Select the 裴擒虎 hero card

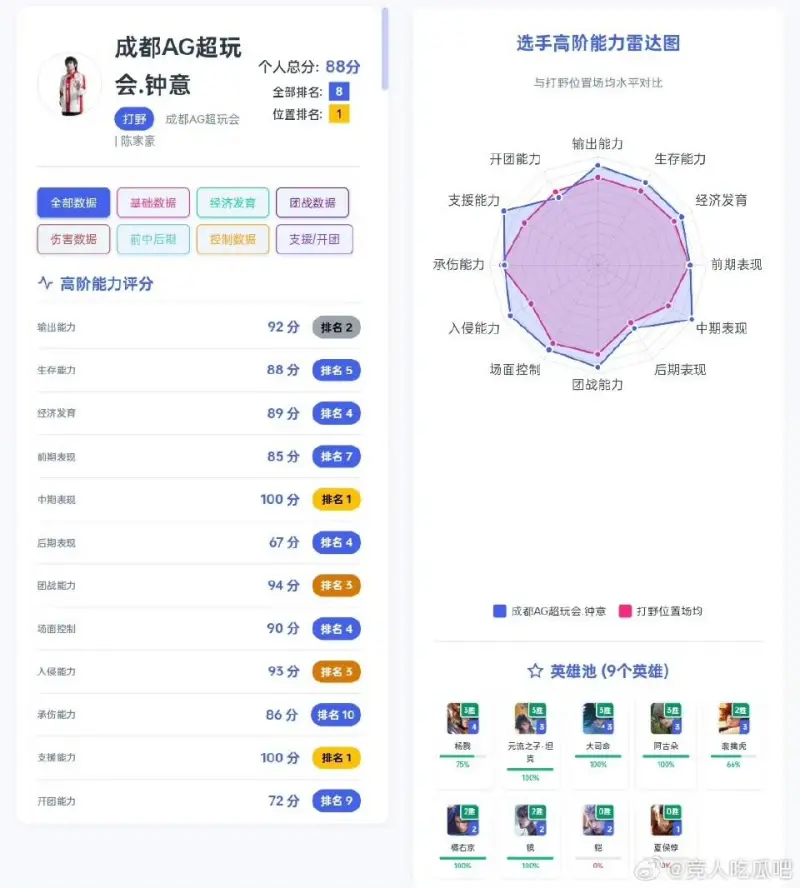click(x=733, y=735)
